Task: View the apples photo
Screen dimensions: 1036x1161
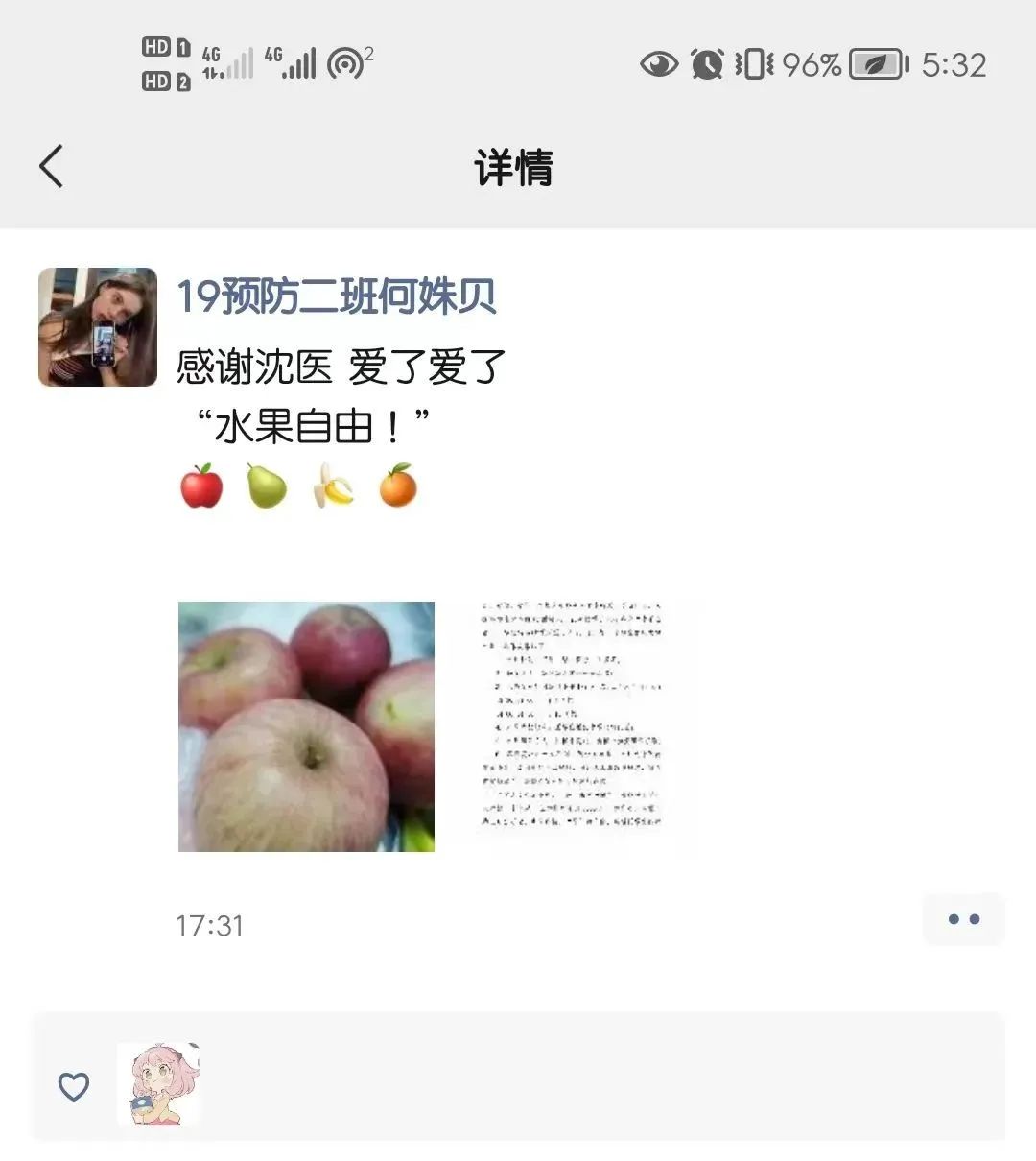Action: [306, 726]
